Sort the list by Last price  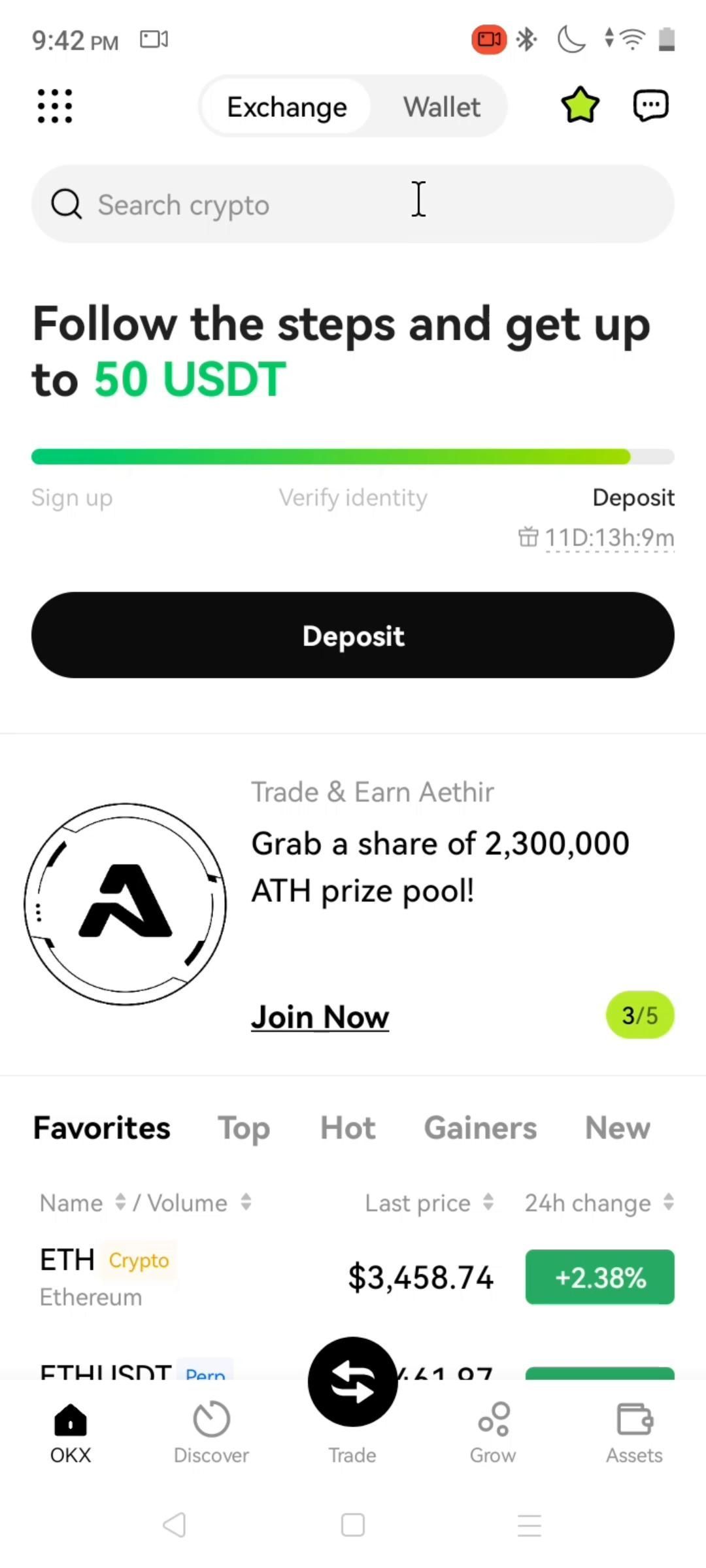coord(428,1203)
